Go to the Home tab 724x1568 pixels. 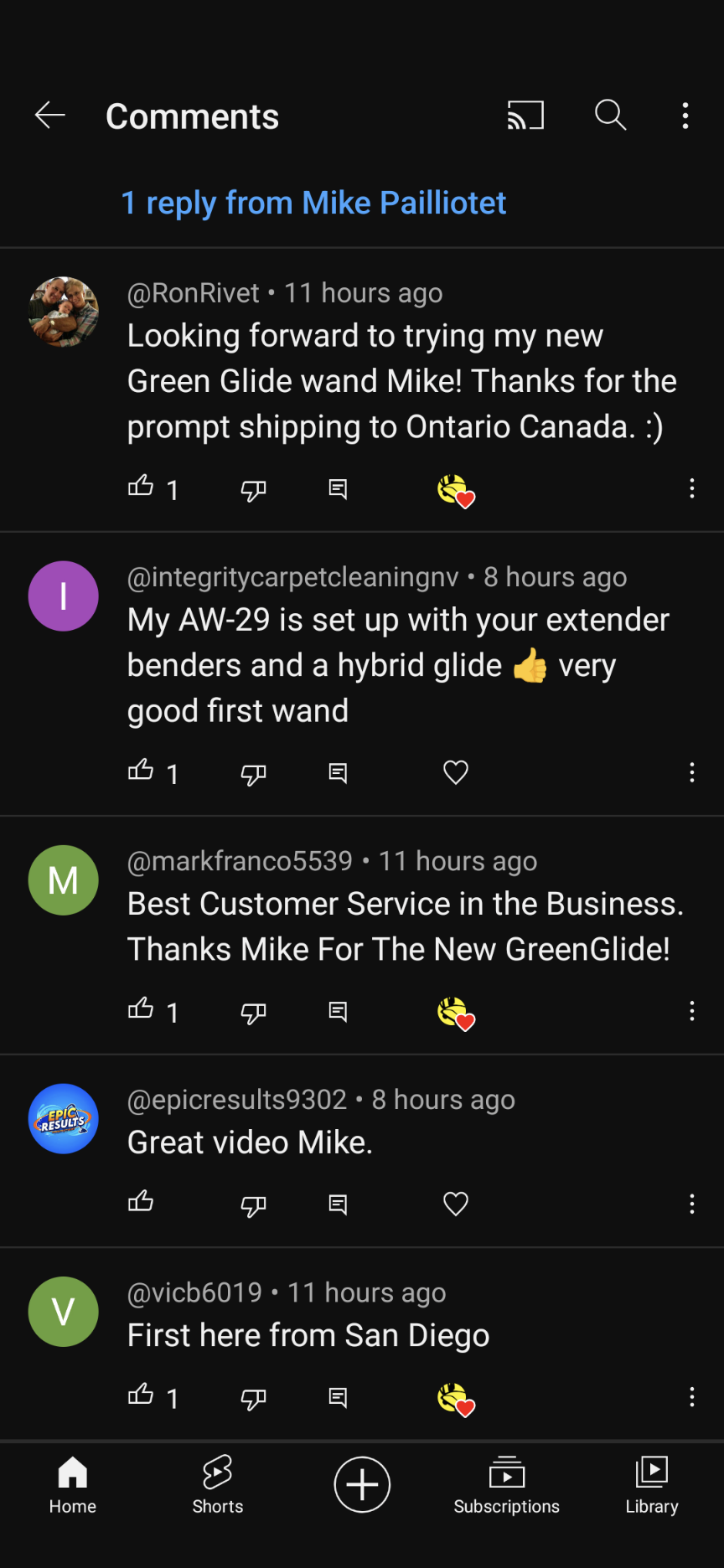click(x=73, y=1485)
